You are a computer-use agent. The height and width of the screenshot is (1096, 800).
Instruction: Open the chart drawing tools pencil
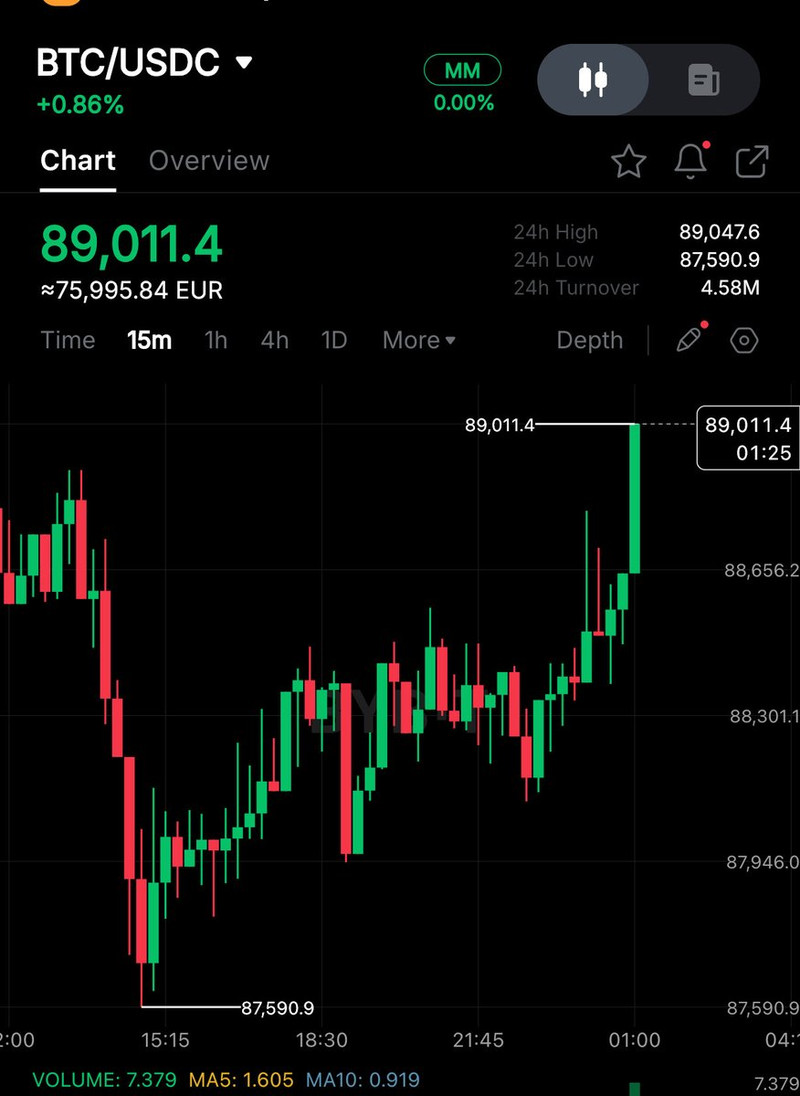pos(689,340)
